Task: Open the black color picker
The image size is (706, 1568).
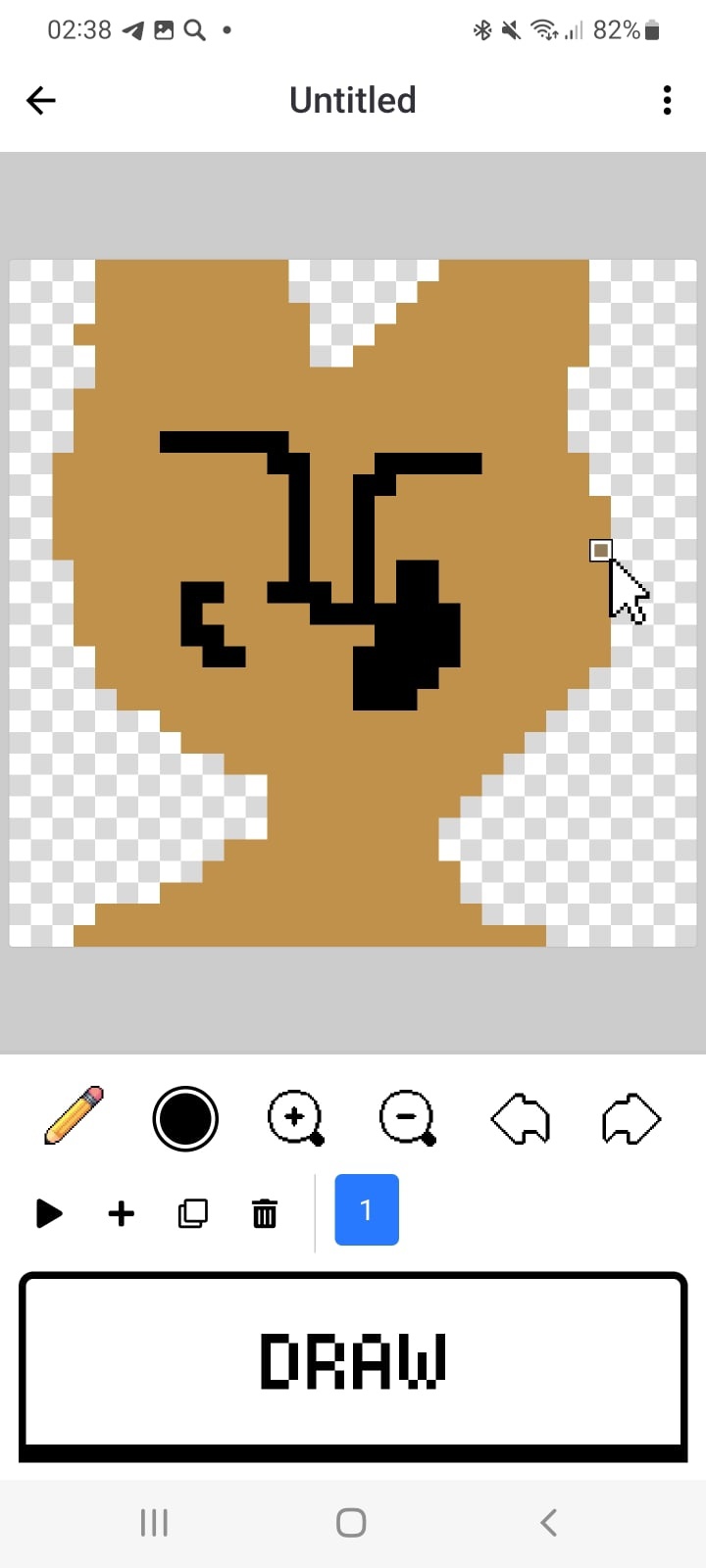Action: click(185, 1118)
